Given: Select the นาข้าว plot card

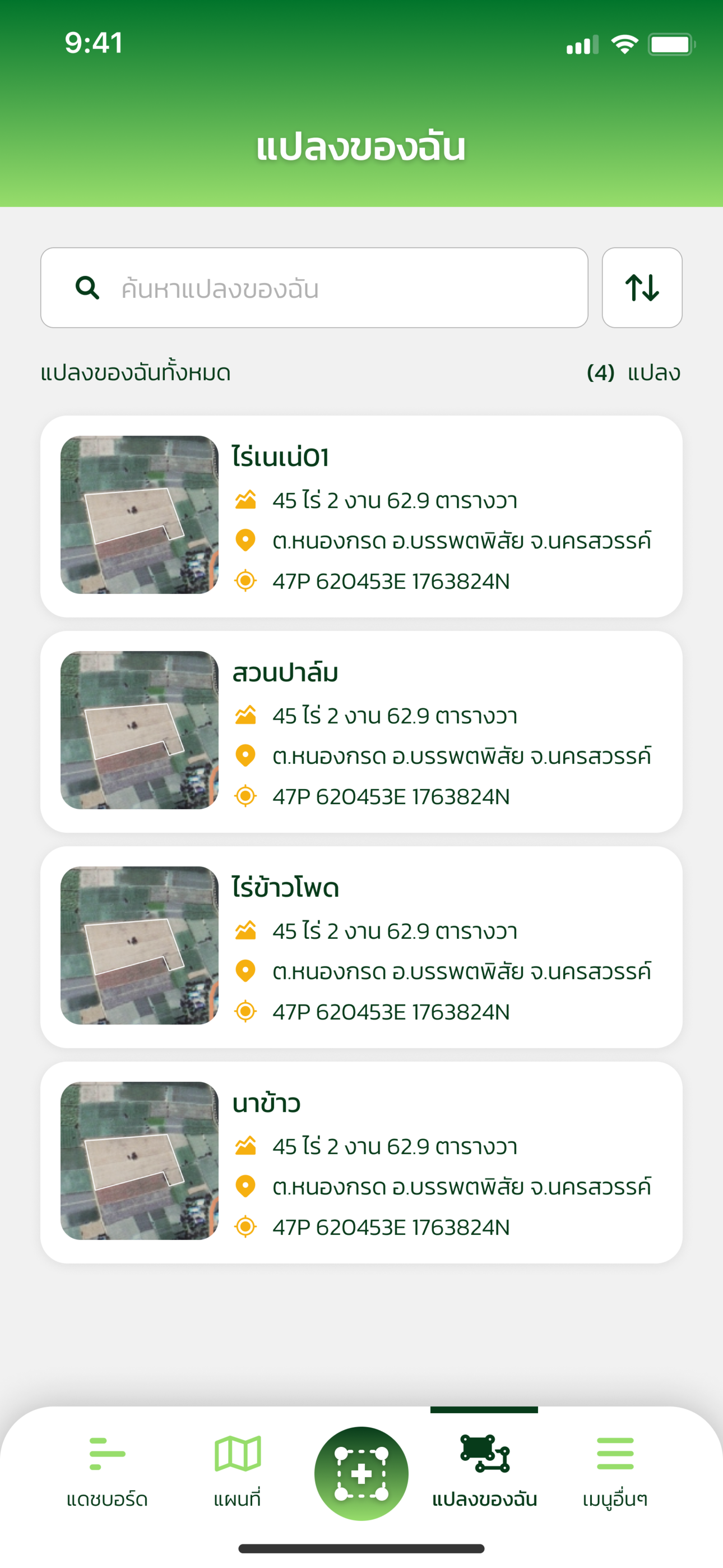Looking at the screenshot, I should 361,1163.
